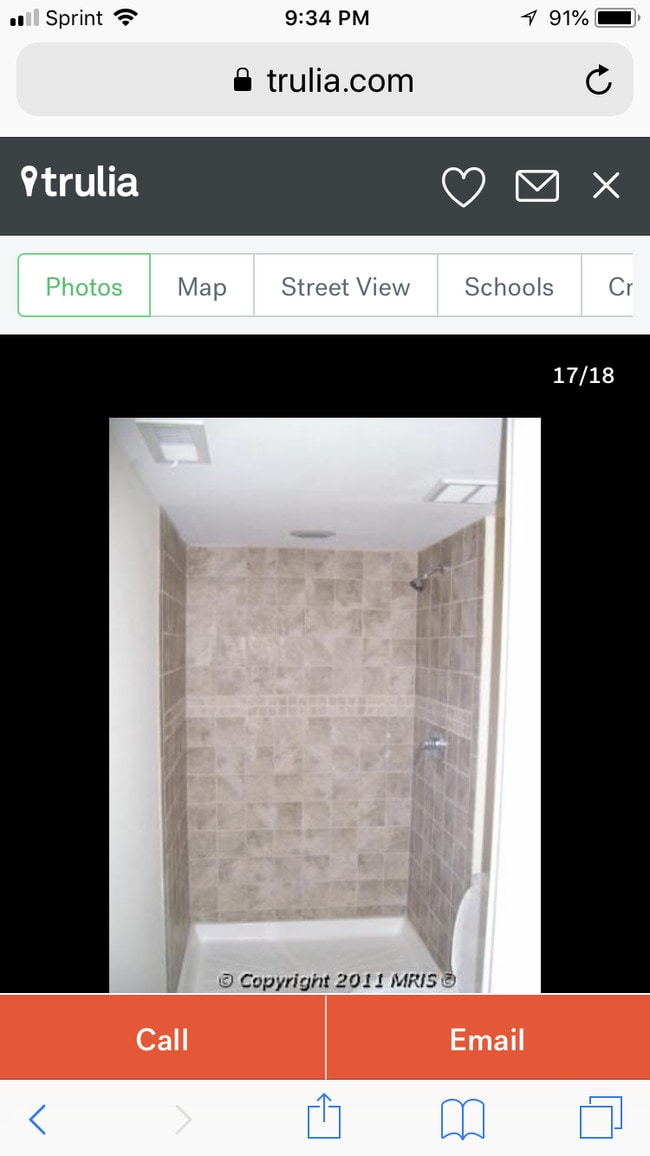Switch to the Street View tab
The width and height of the screenshot is (650, 1156).
click(345, 287)
